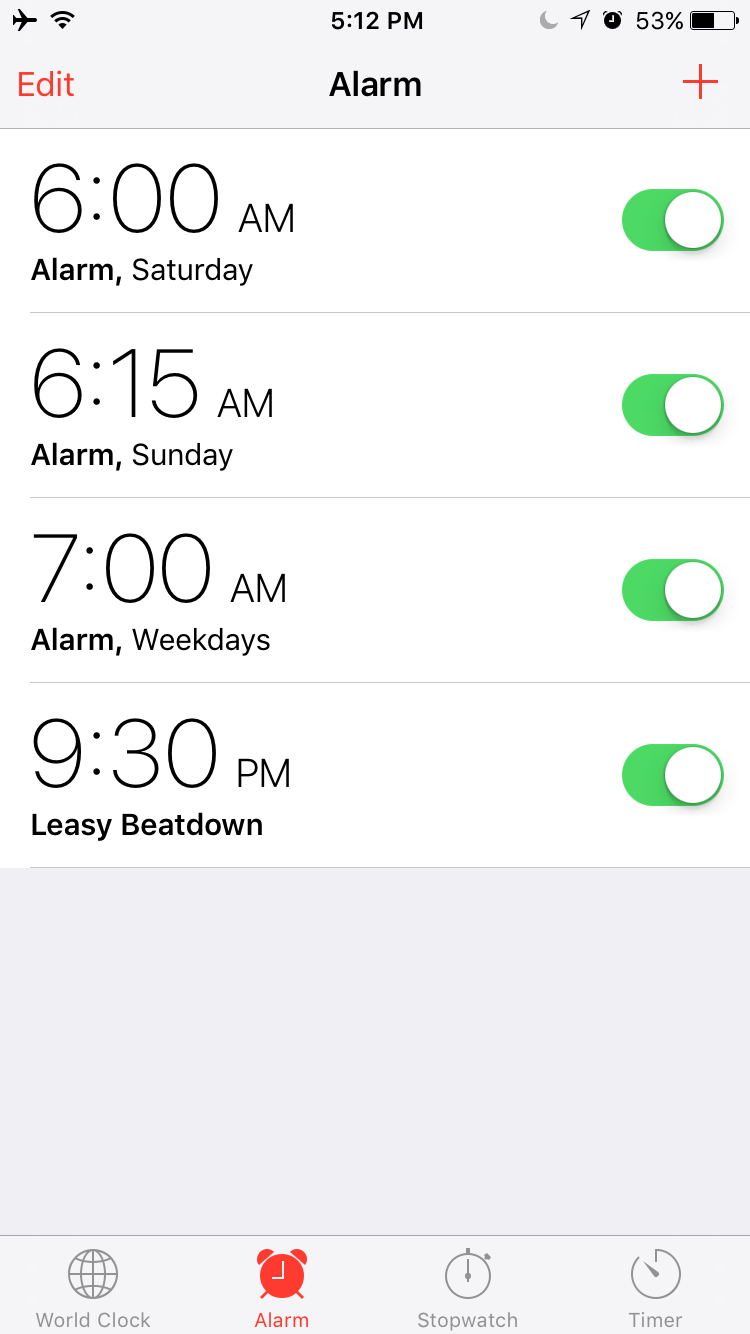750x1334 pixels.
Task: Disable the 6:15 AM Sunday alarm
Action: point(672,405)
